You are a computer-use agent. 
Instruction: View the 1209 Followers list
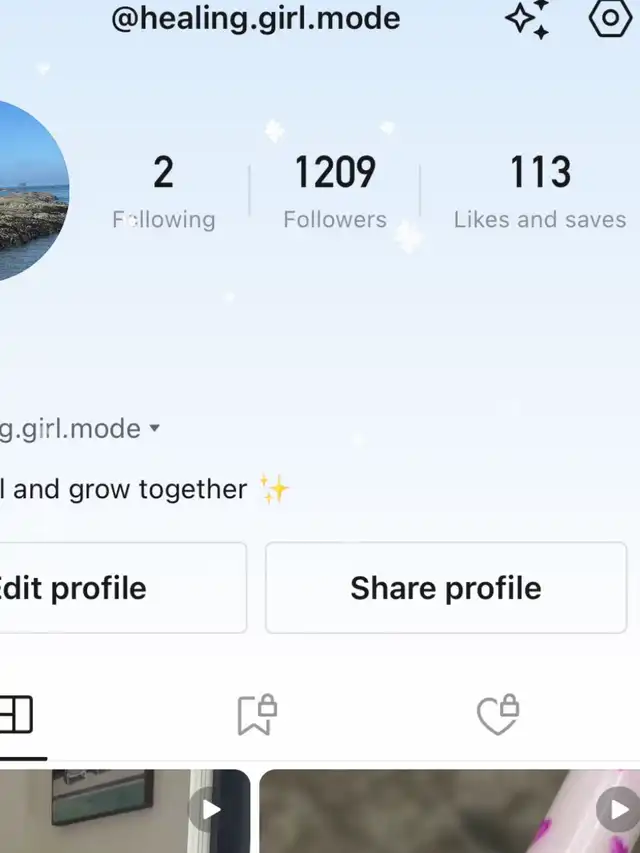point(334,192)
